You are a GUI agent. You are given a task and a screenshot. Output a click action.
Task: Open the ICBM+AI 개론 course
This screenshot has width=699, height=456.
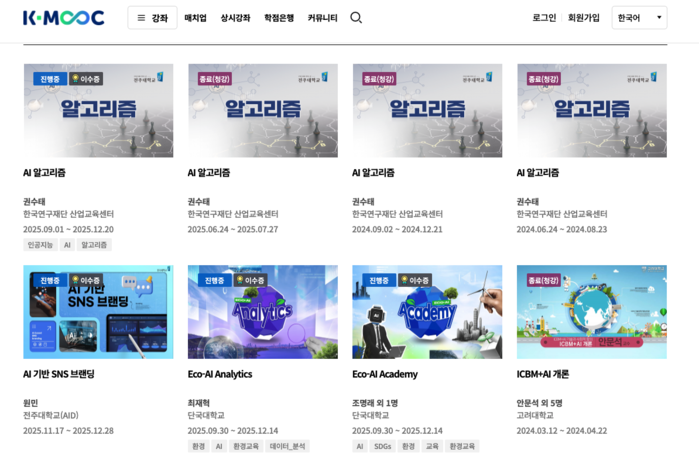tap(591, 312)
